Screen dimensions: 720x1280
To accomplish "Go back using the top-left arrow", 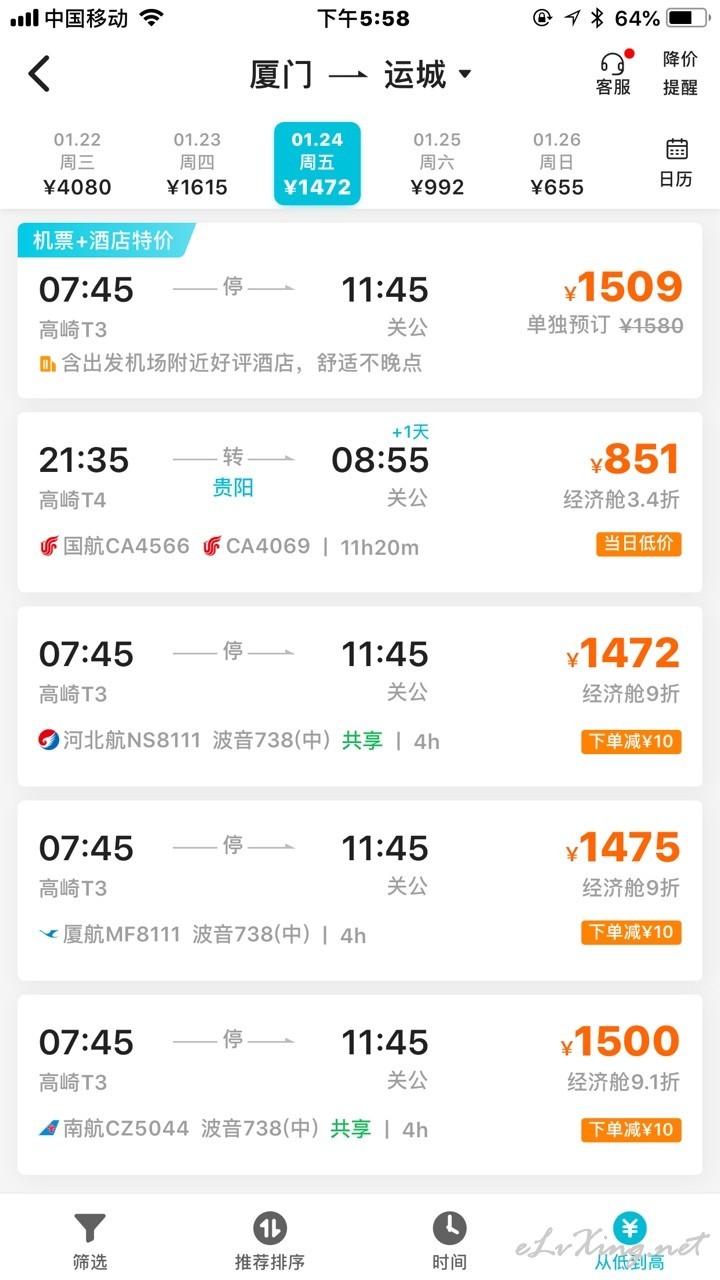I will point(39,74).
